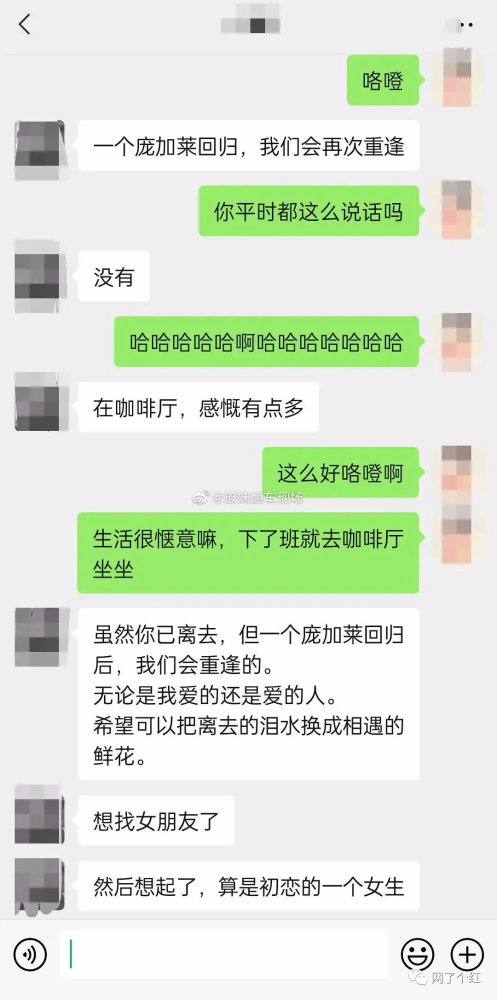Focus the message text field

(x=224, y=954)
